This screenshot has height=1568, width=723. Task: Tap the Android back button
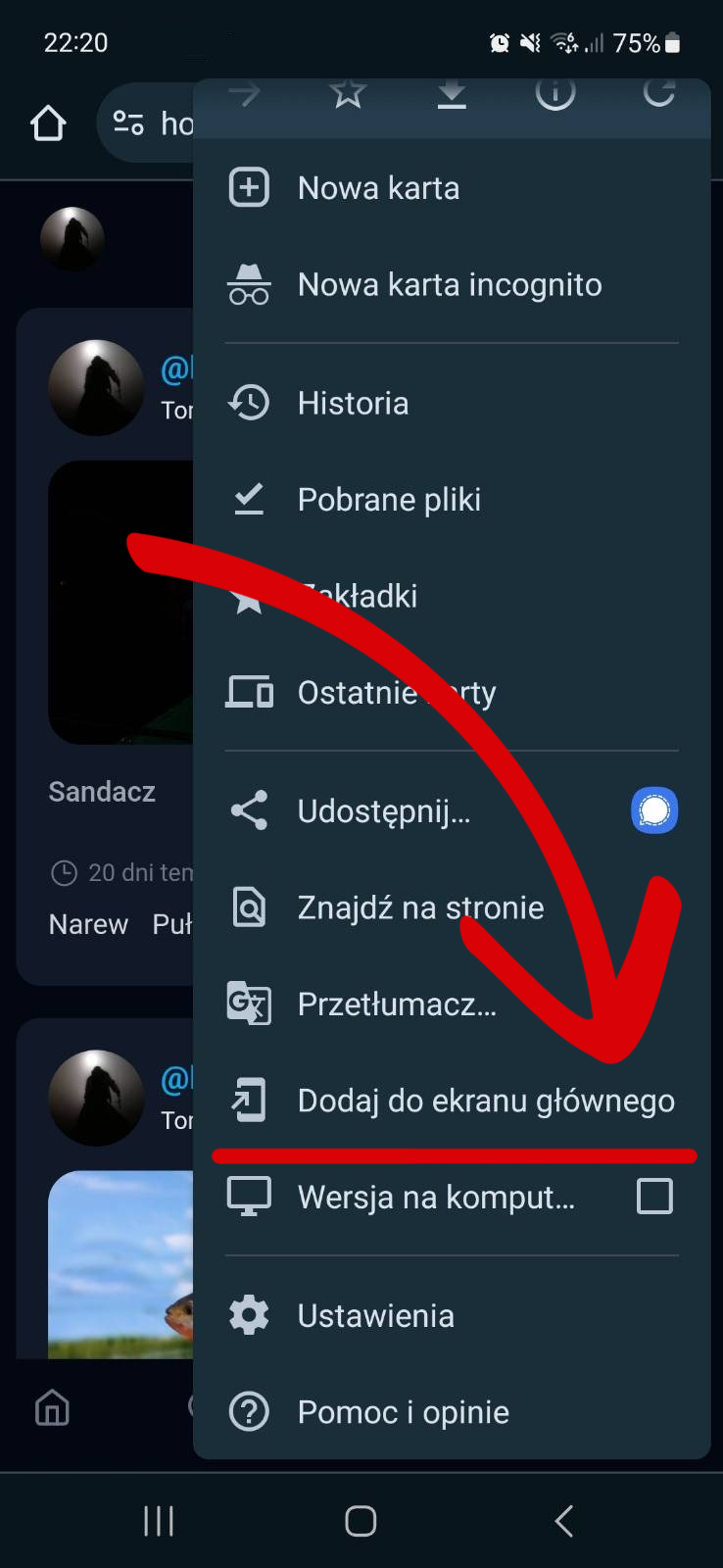[563, 1521]
